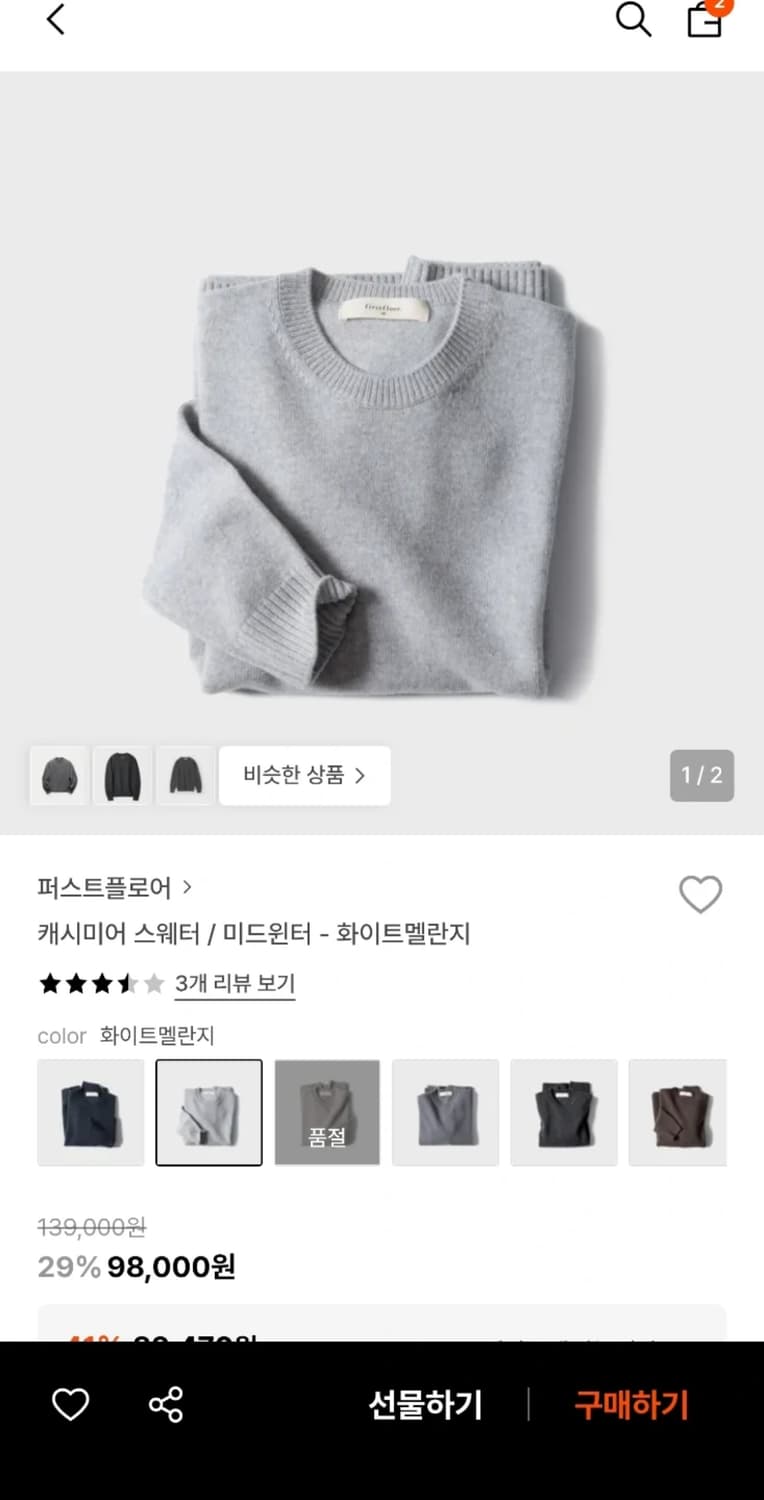Open the shopping bag with 2 items
764x1500 pixels.
point(705,20)
